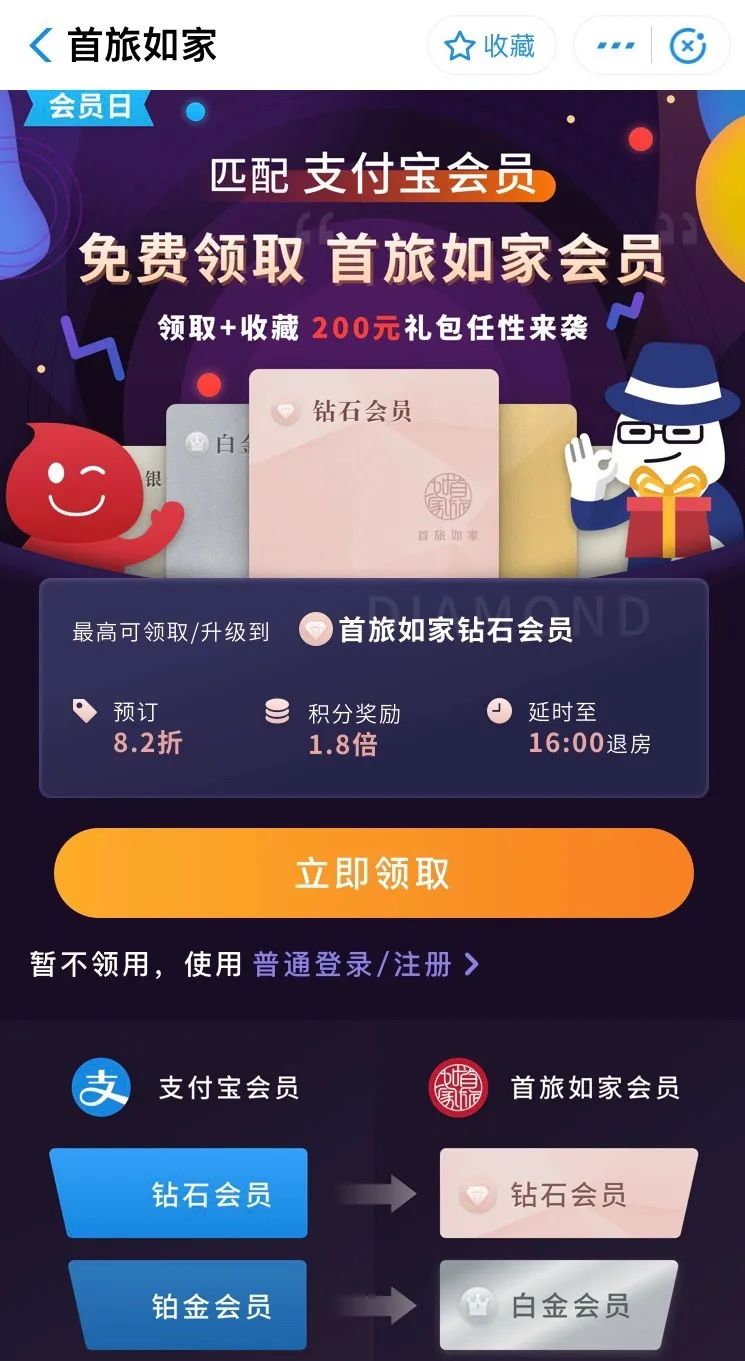Tap the Alipay logo beside 支付宝会员

point(103,1089)
